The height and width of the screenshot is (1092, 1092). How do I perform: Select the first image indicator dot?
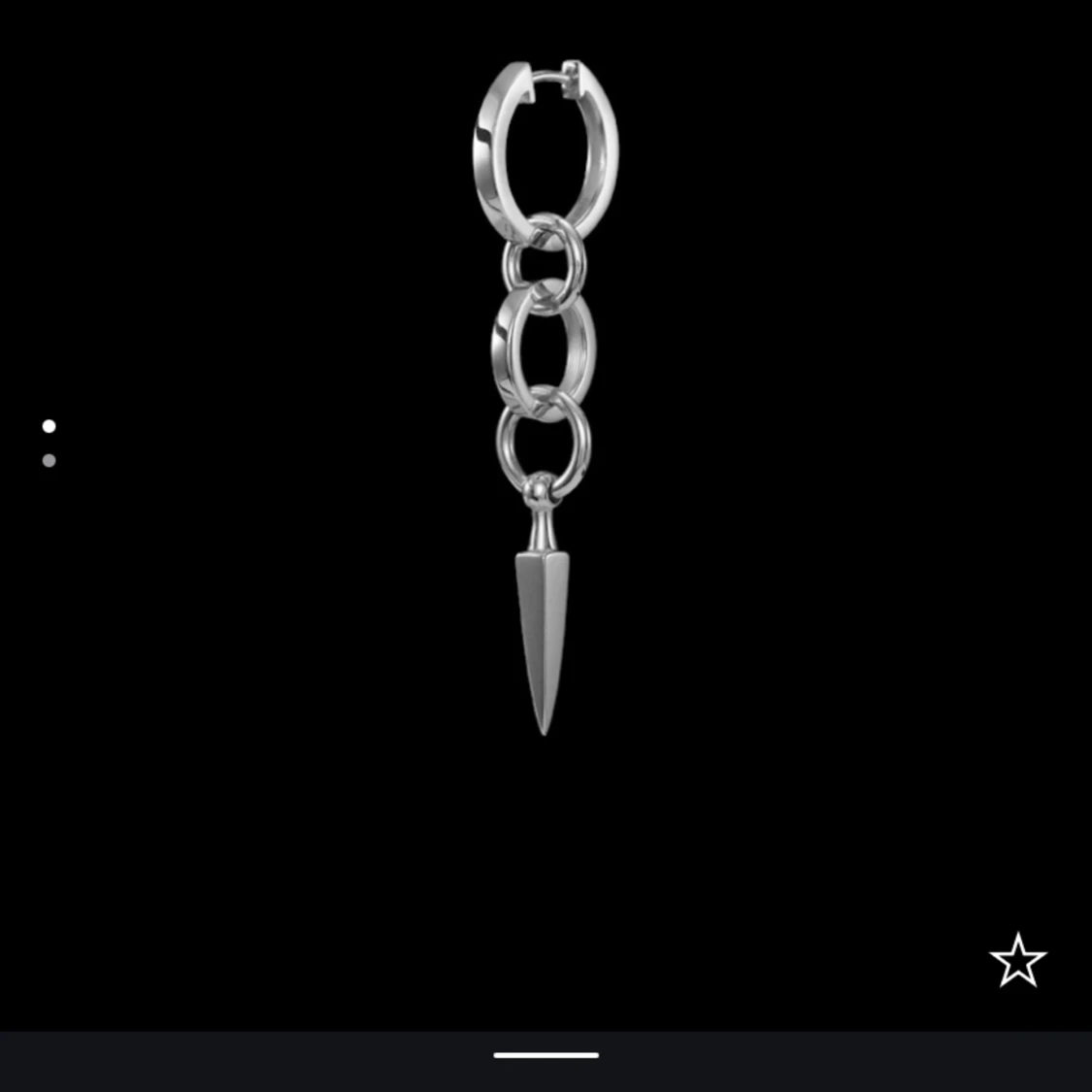click(50, 426)
